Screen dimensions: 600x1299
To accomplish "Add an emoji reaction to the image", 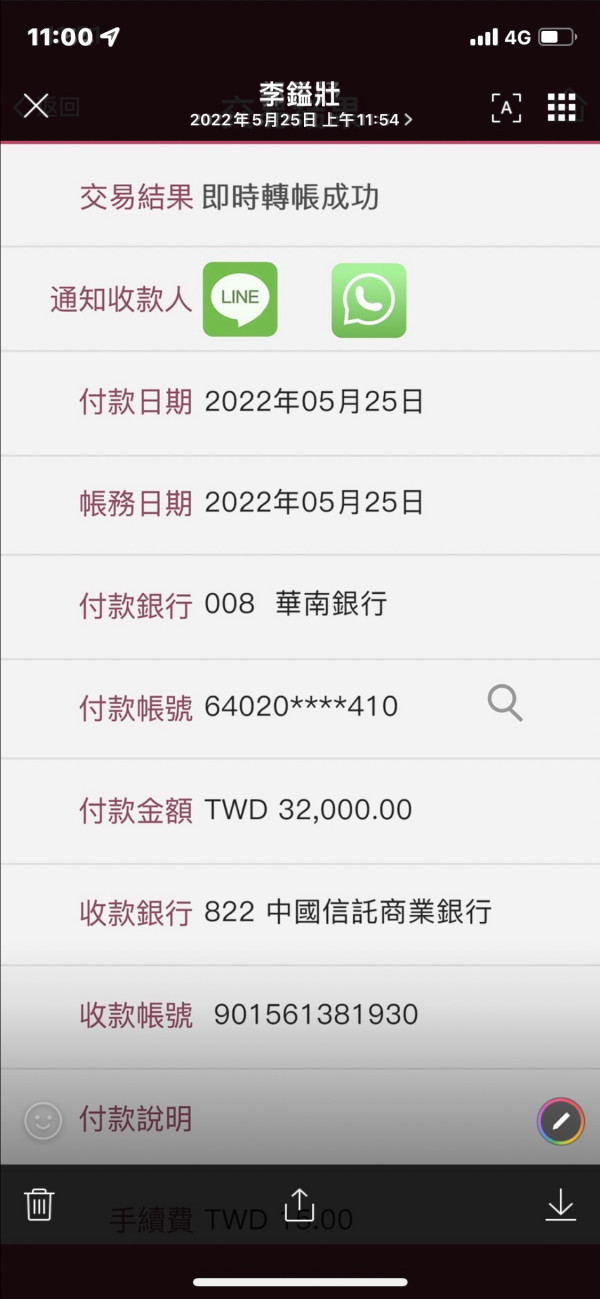I will (x=43, y=1121).
